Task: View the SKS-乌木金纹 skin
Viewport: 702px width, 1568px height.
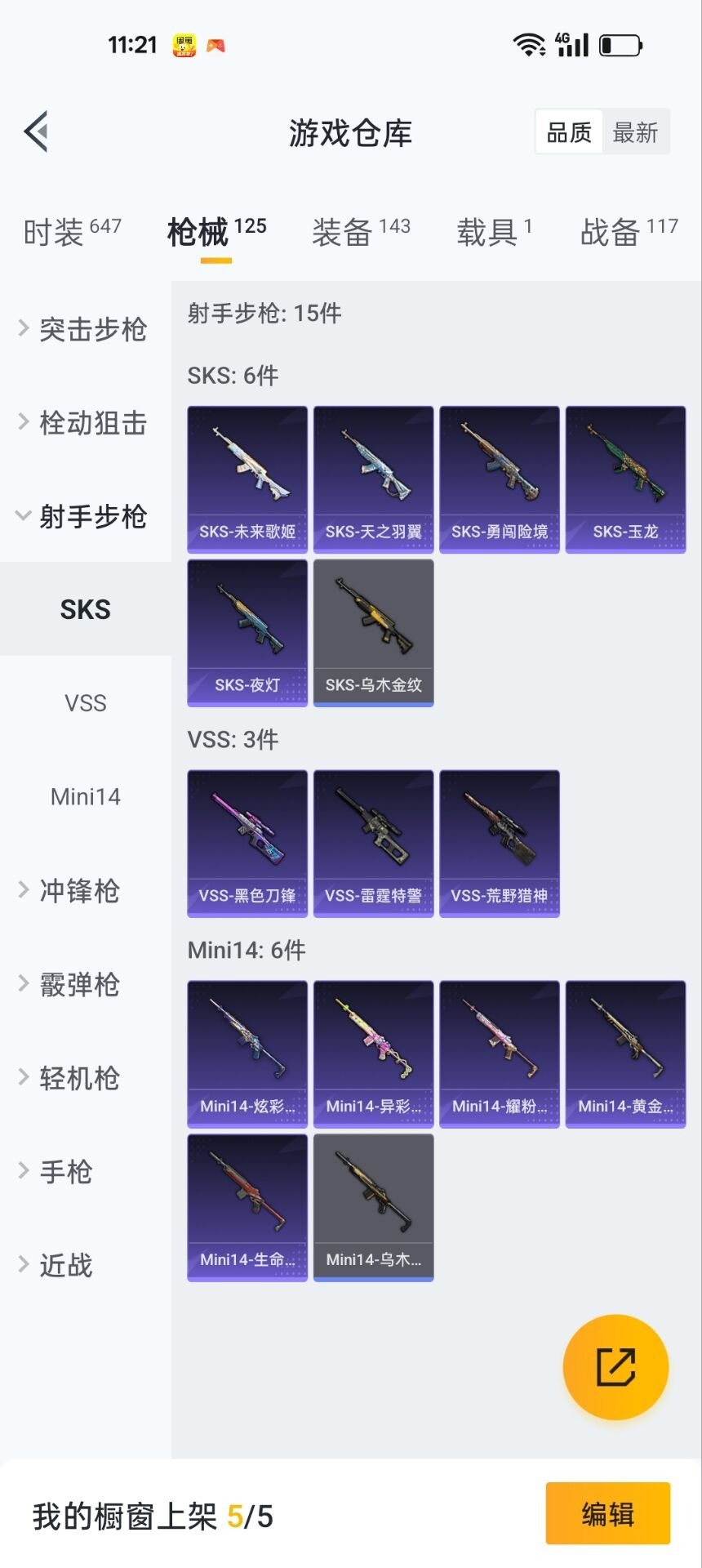Action: 373,633
